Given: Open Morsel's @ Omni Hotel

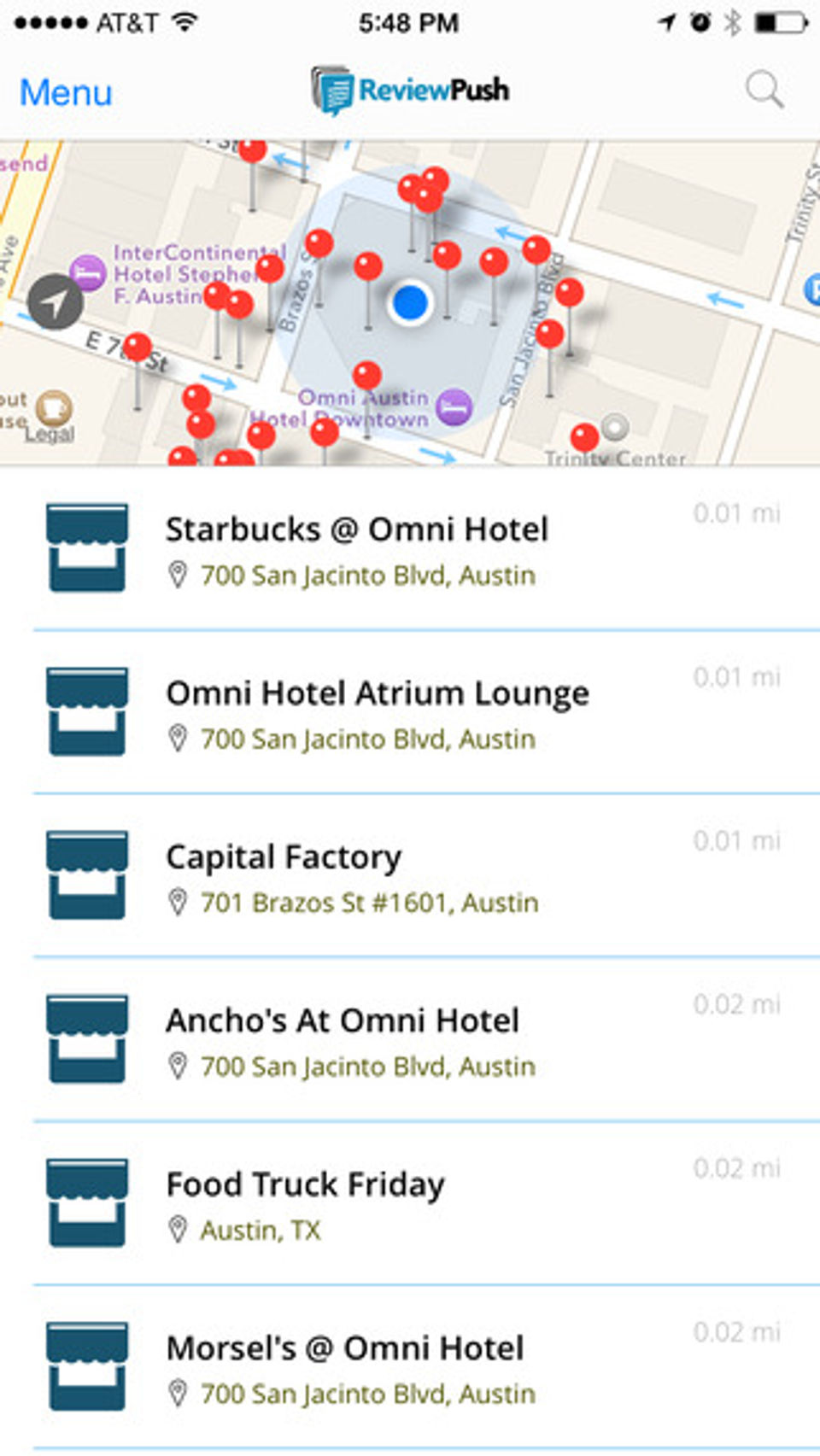Looking at the screenshot, I should coord(345,1349).
